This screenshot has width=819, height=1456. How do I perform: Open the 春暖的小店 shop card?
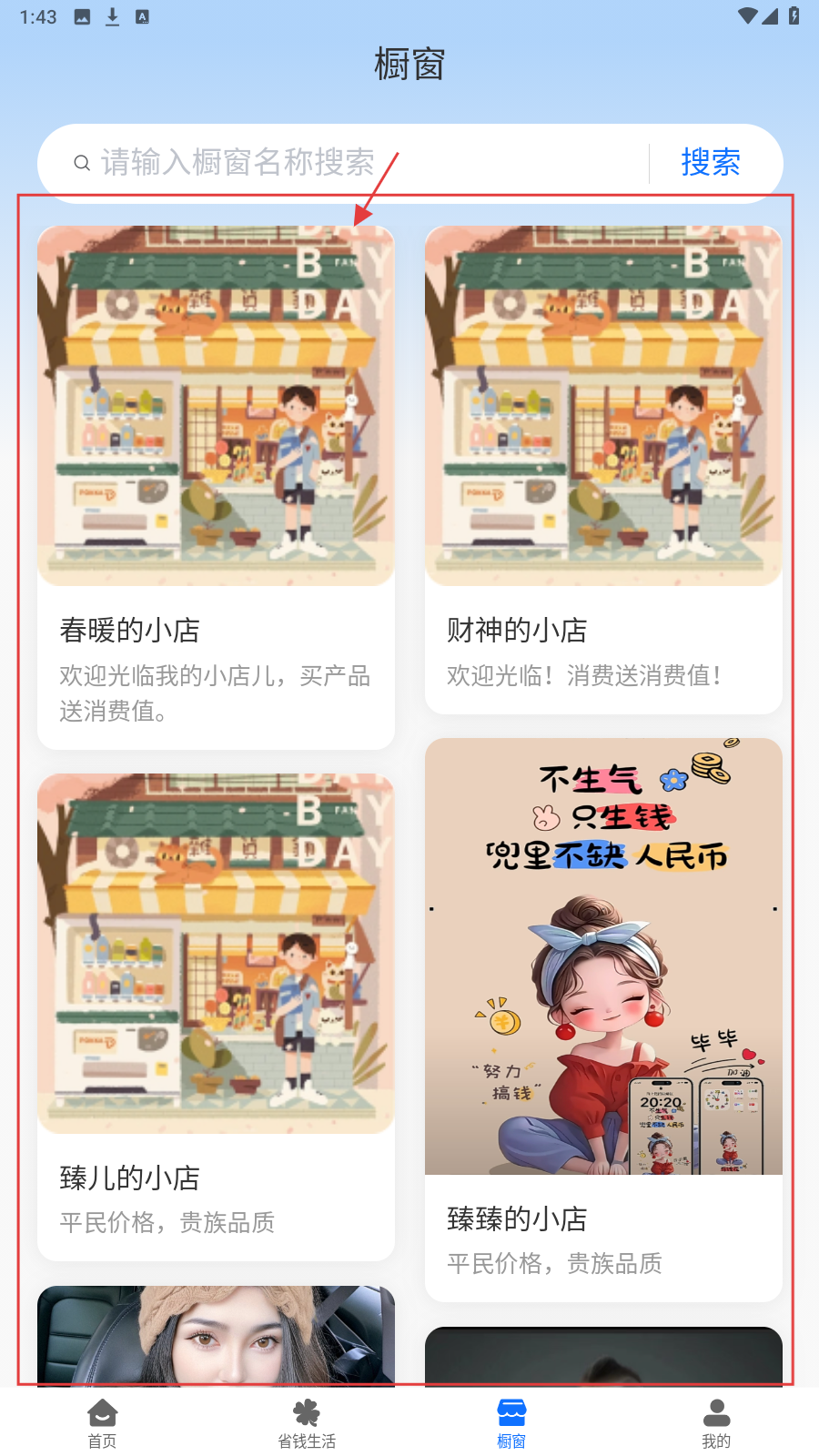pyautogui.click(x=216, y=487)
